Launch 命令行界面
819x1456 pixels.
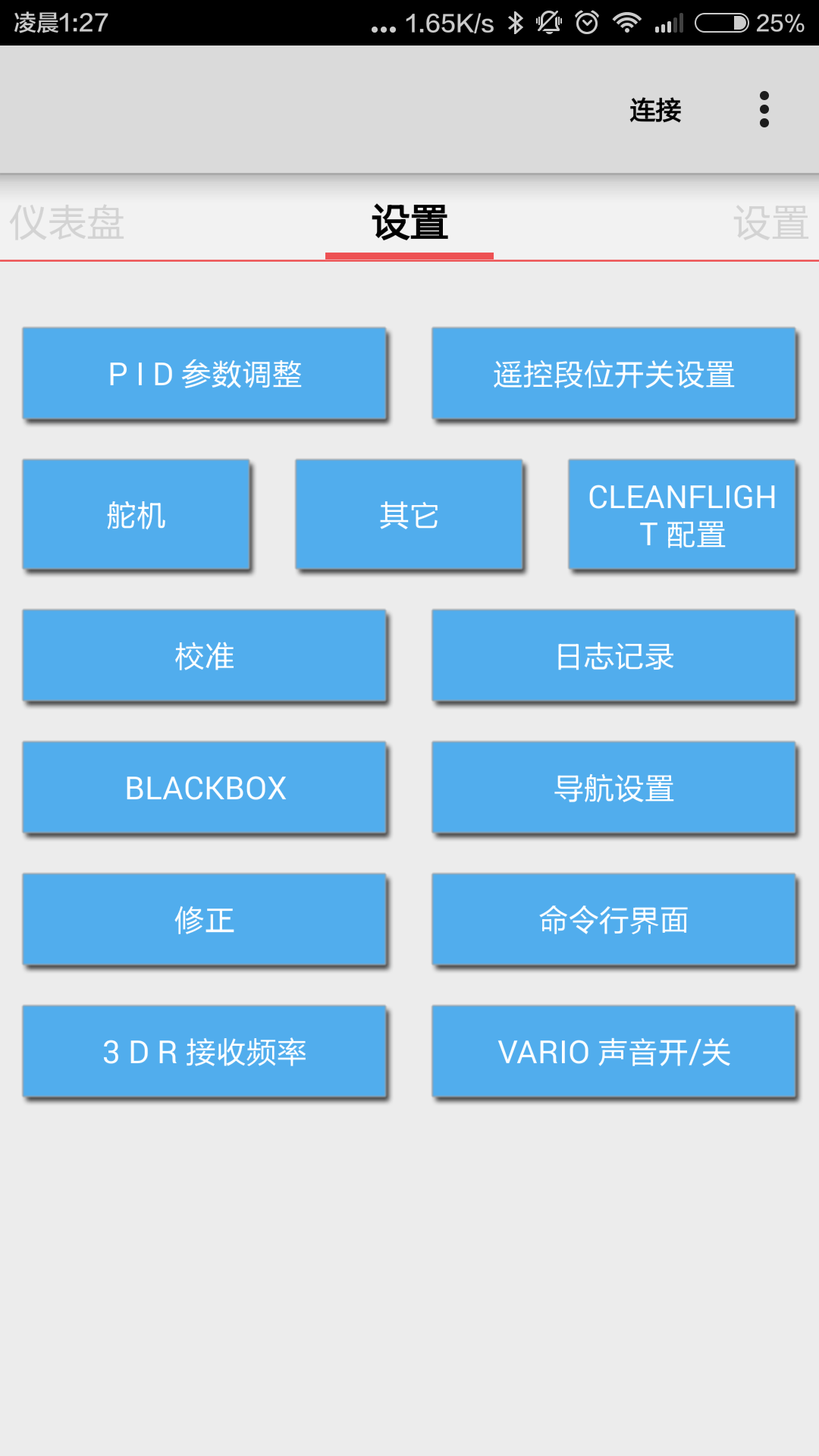pyautogui.click(x=614, y=920)
